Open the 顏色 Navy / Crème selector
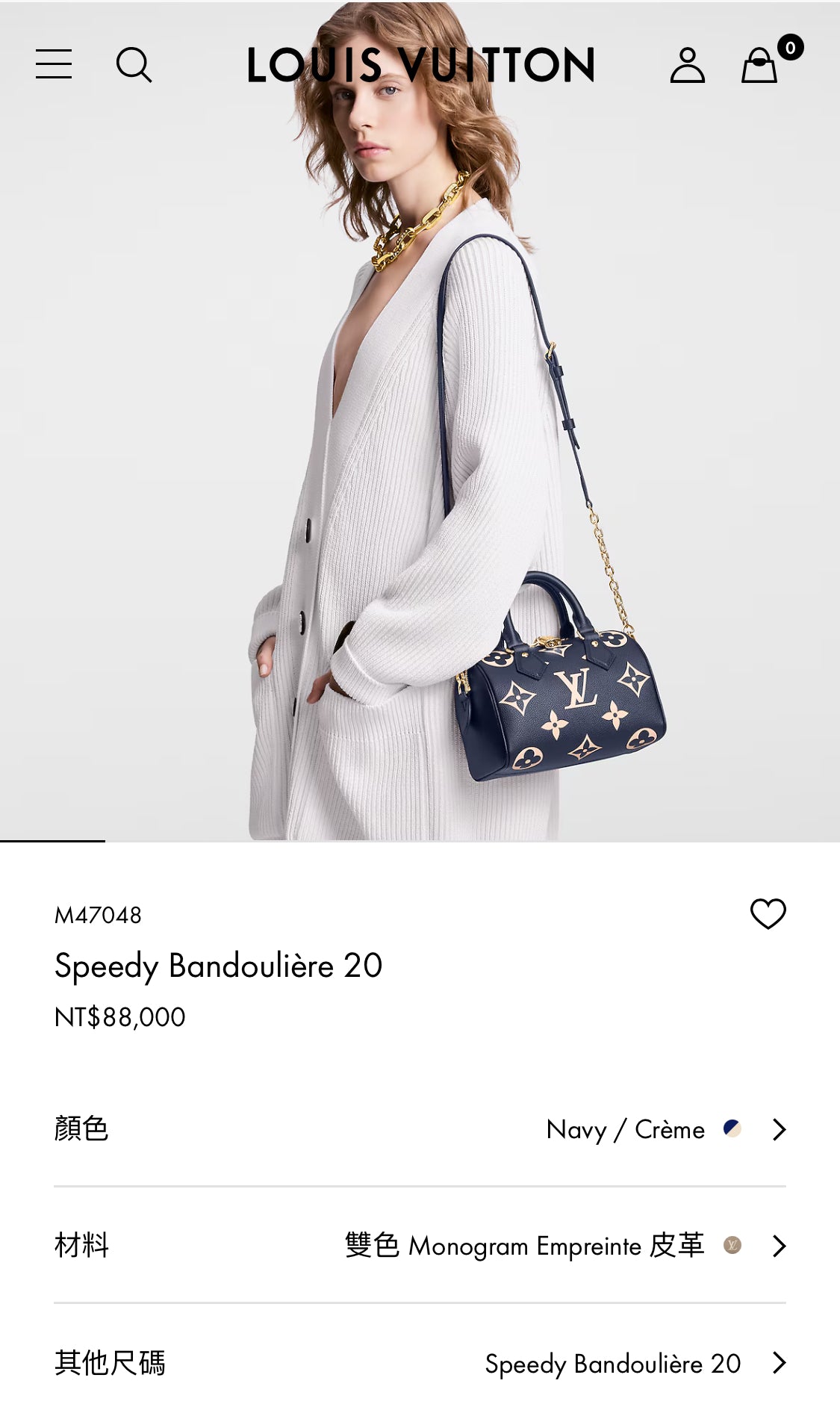 420,1129
